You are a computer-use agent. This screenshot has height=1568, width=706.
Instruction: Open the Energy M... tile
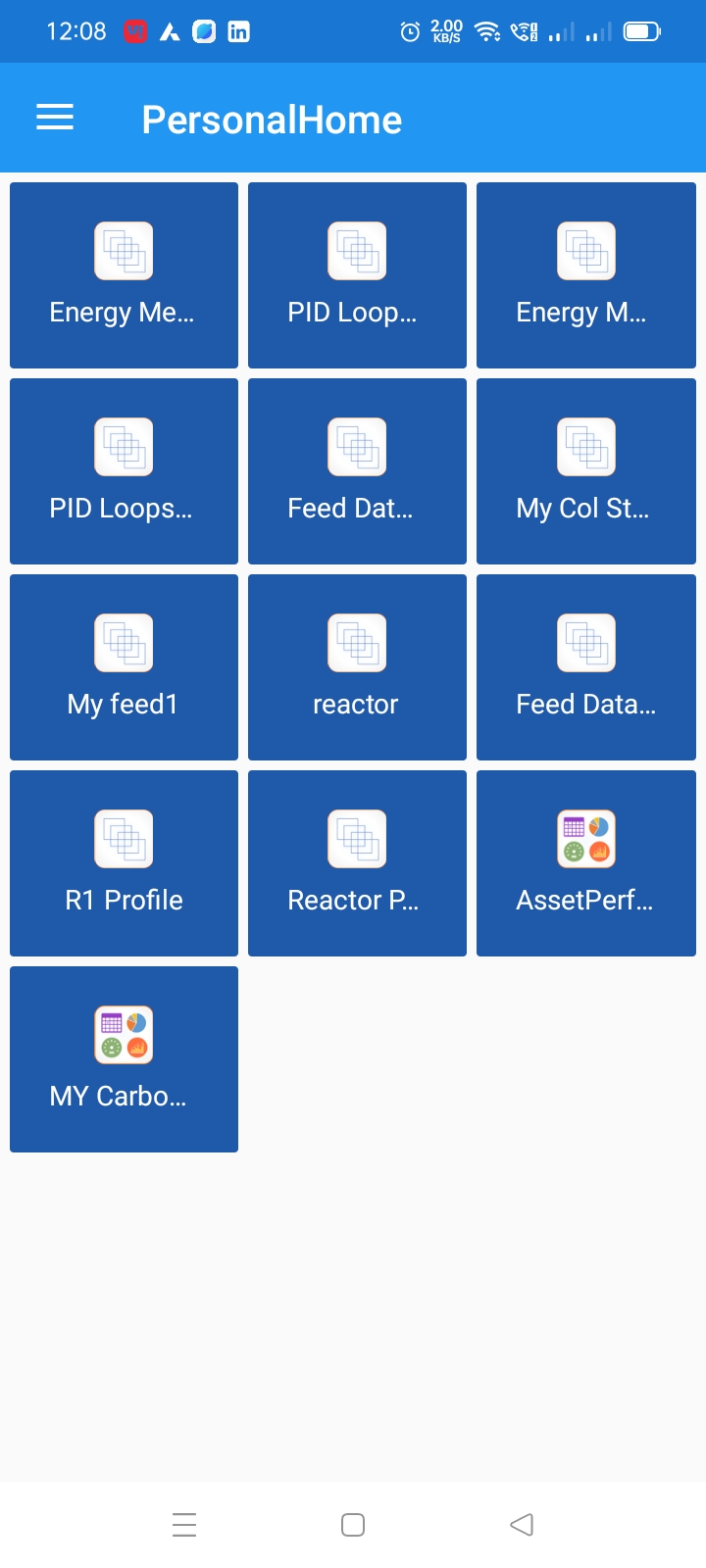(586, 275)
